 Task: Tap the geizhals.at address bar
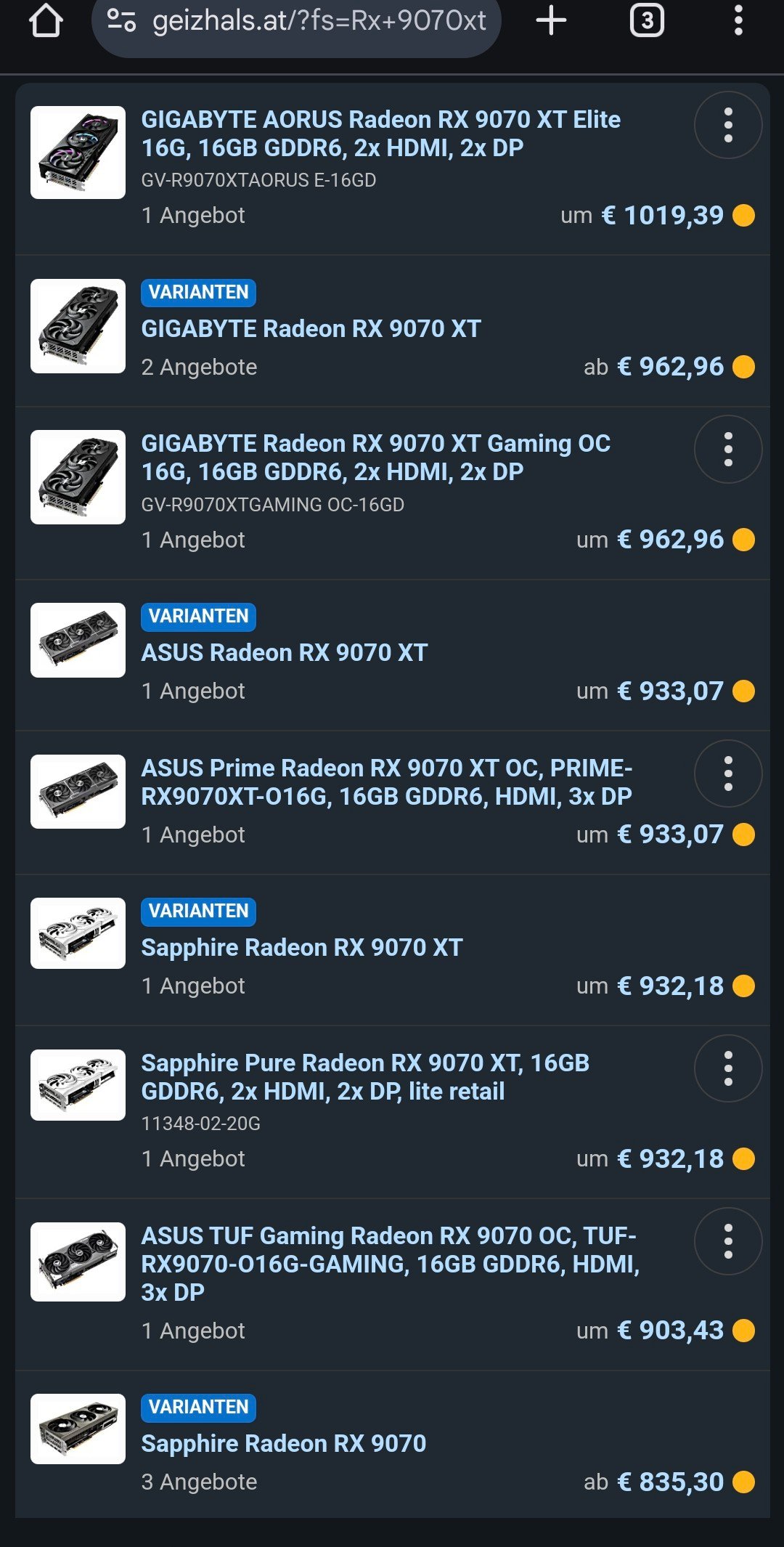click(305, 22)
